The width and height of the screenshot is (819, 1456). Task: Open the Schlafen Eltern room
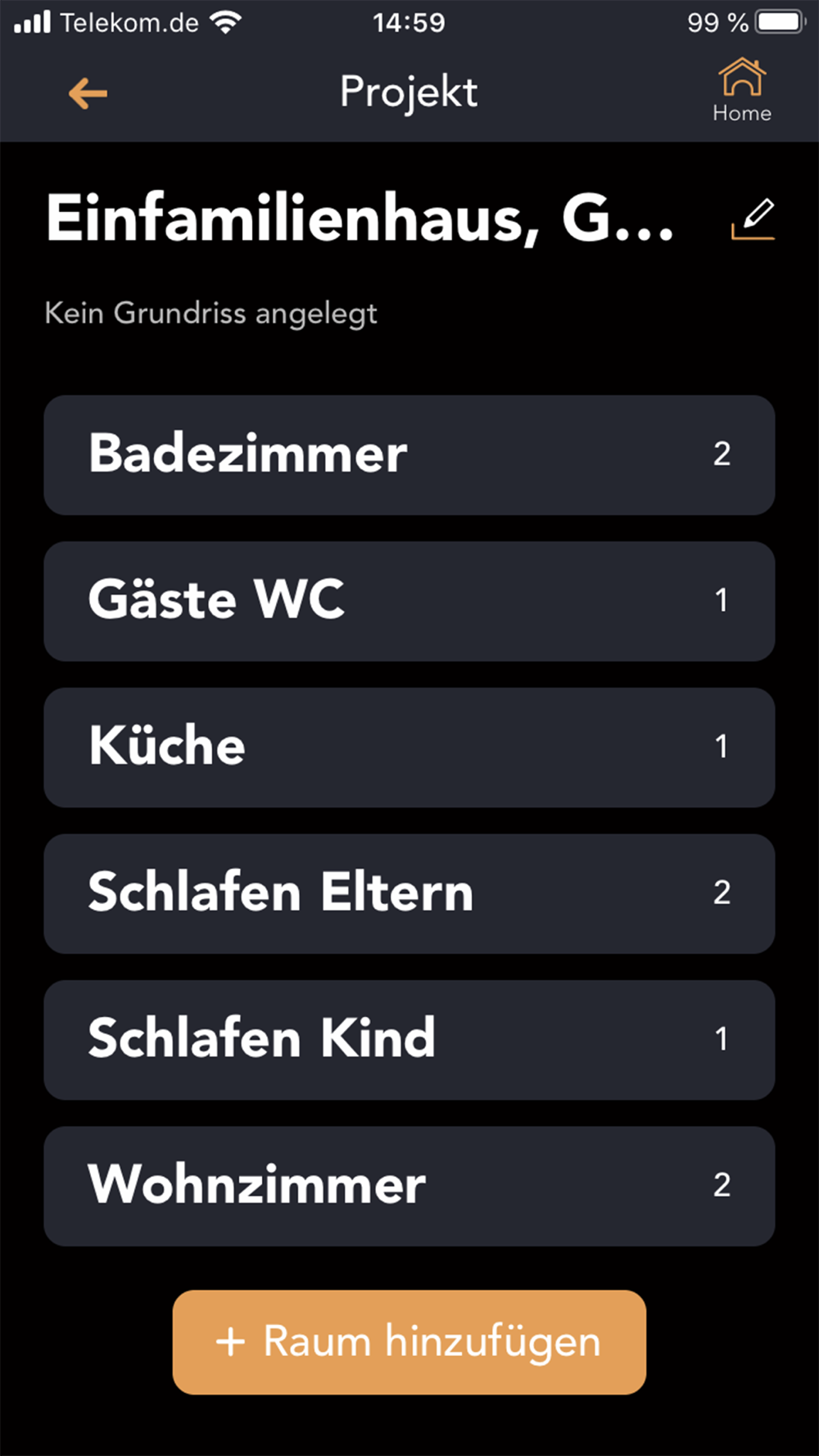coord(409,893)
